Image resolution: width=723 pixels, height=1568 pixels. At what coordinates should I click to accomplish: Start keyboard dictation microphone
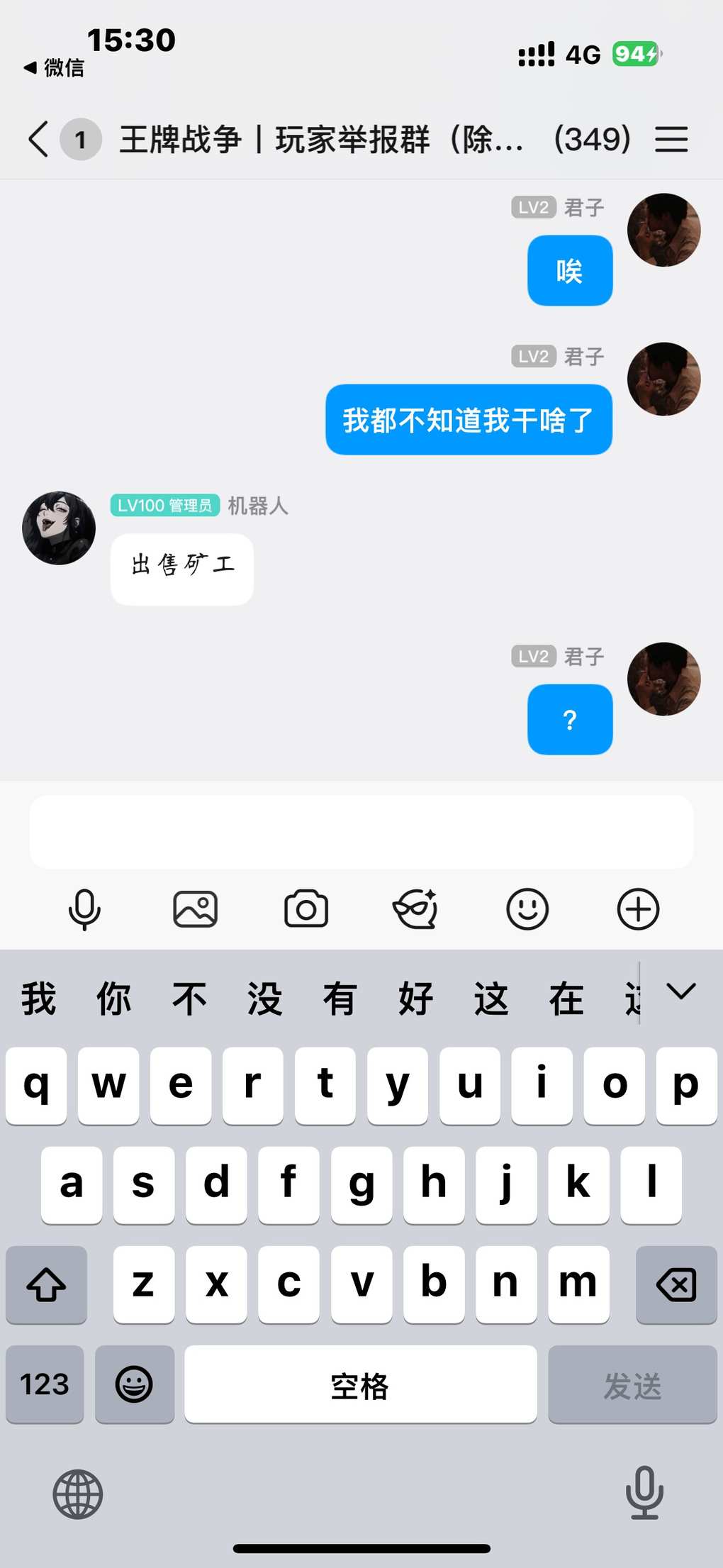644,1492
